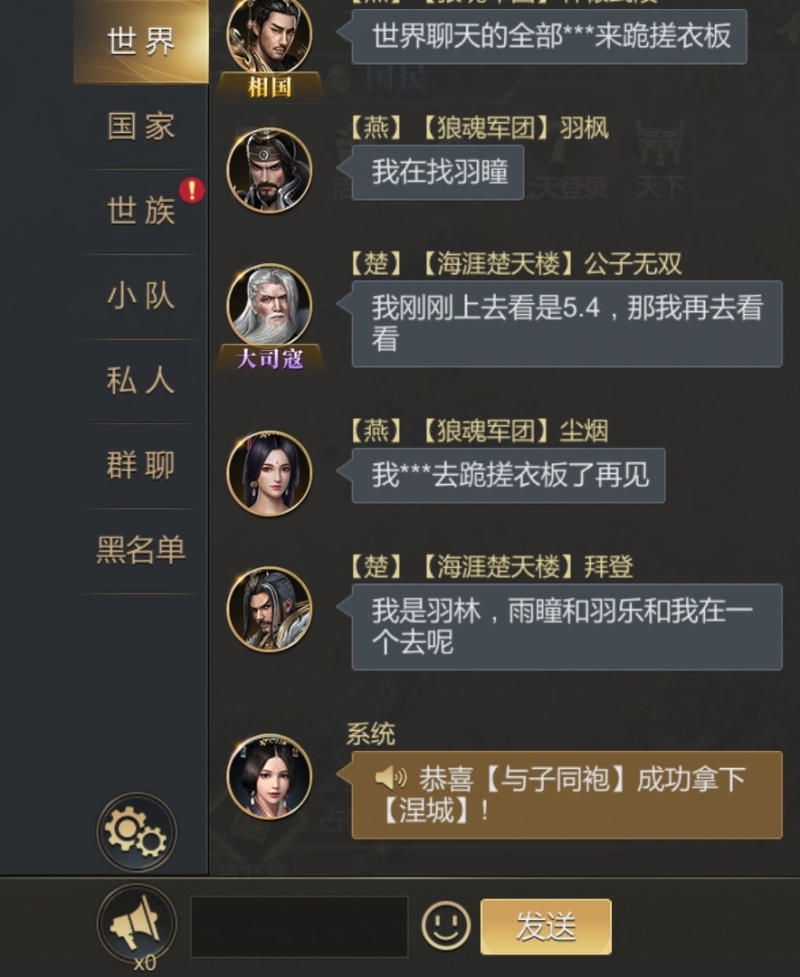Open the emoji picker smiley
Image resolution: width=800 pixels, height=977 pixels.
pos(446,926)
